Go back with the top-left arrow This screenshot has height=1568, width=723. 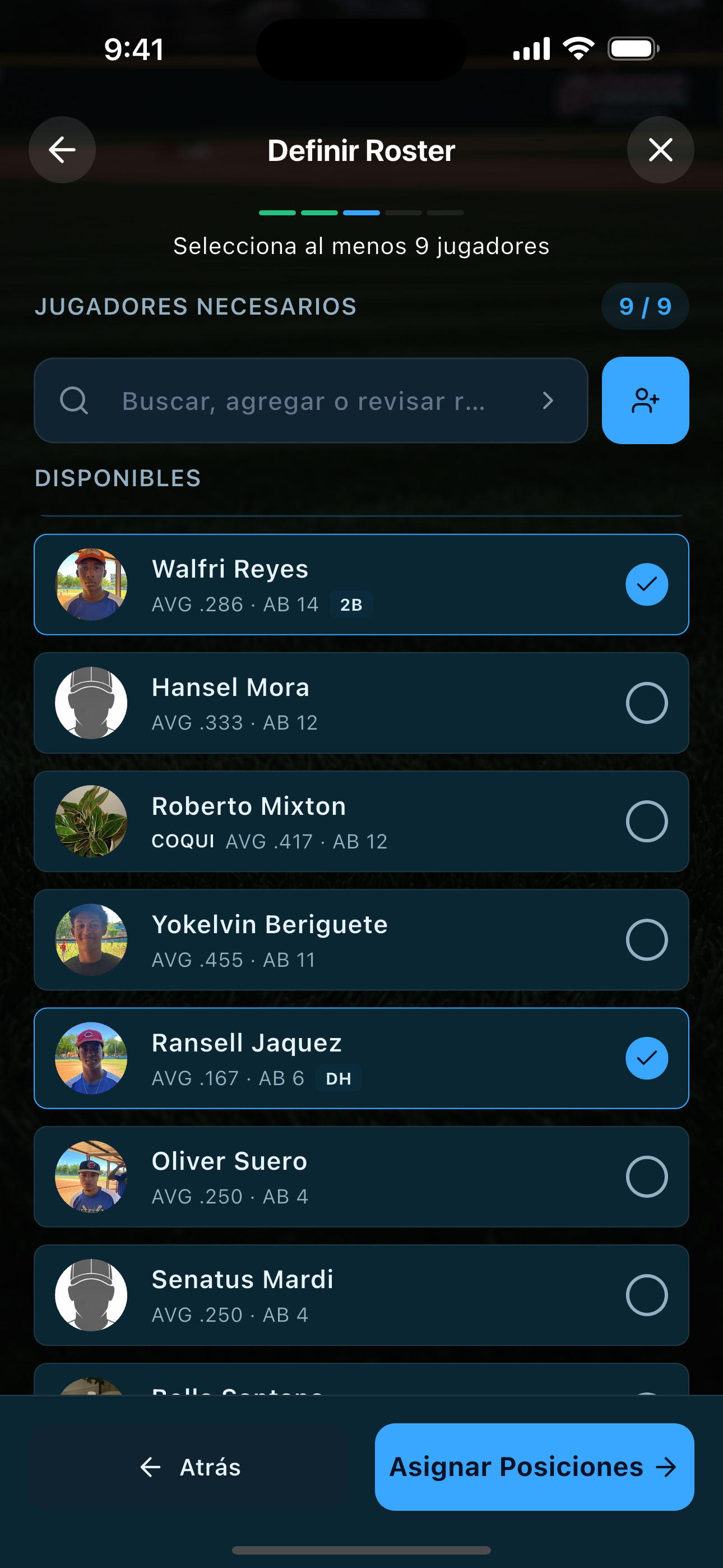[62, 150]
